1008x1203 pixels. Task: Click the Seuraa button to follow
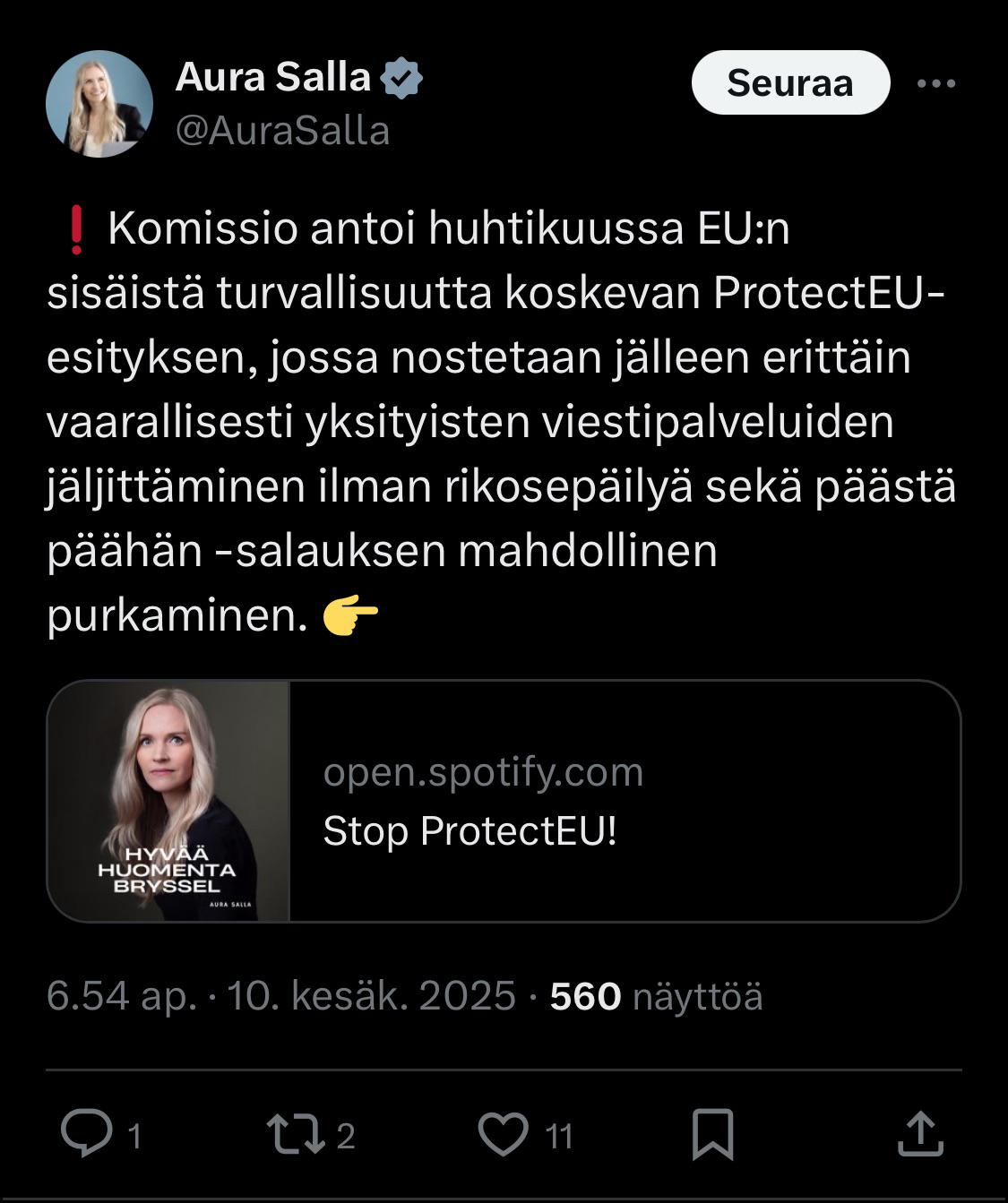click(x=792, y=83)
